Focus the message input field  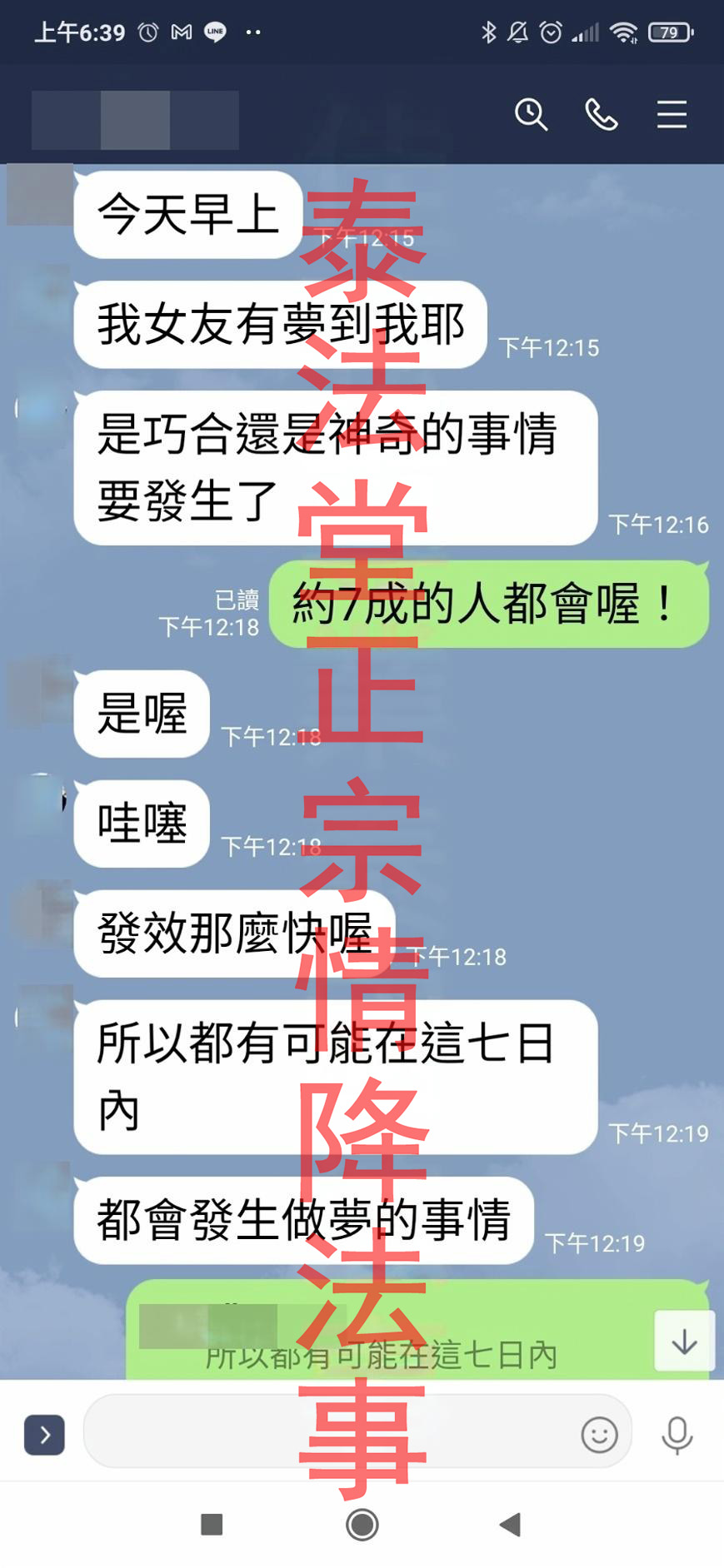pyautogui.click(x=325, y=1435)
